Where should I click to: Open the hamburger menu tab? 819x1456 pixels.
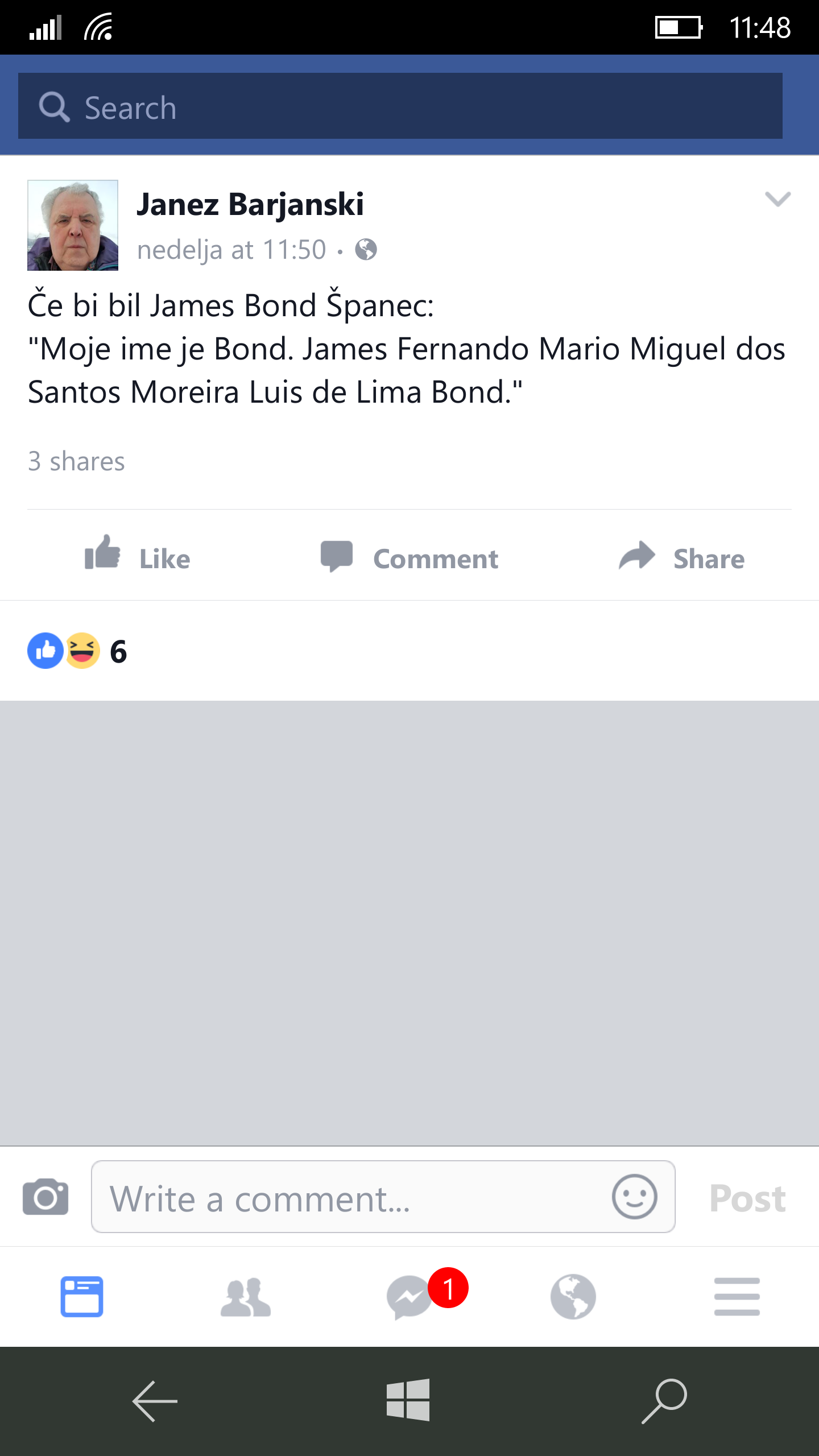point(737,1297)
